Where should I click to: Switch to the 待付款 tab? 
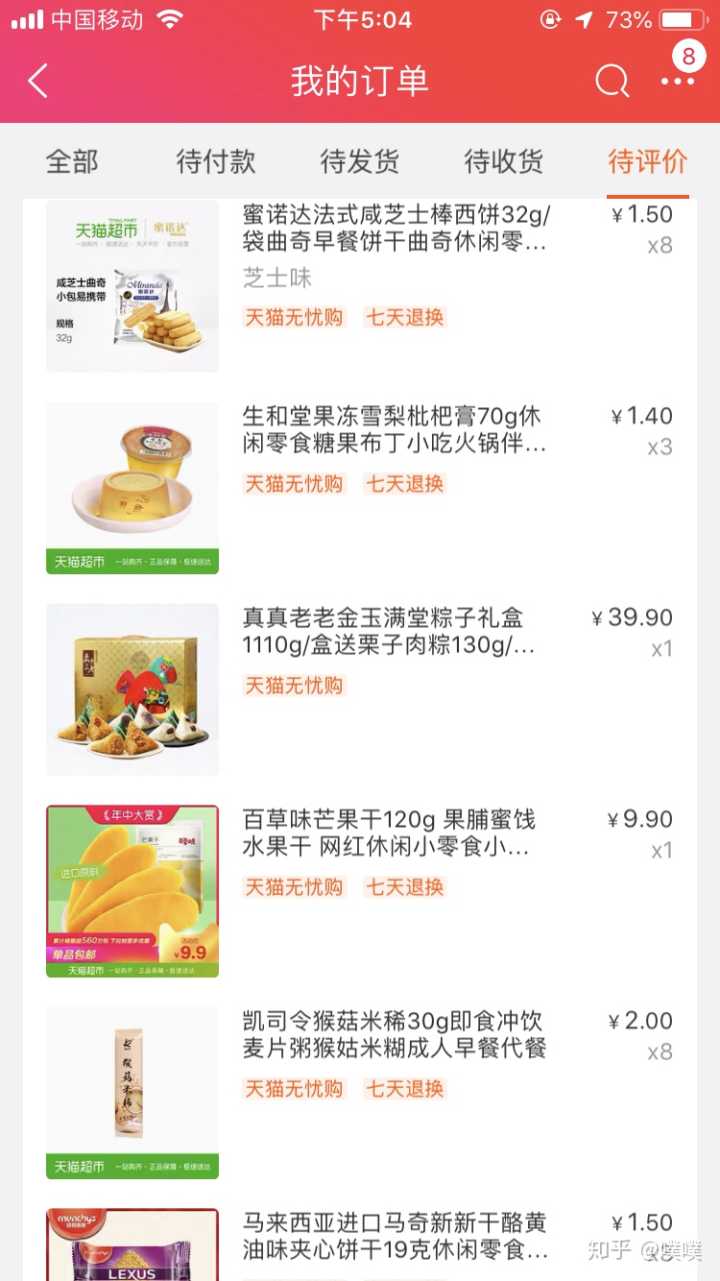216,161
